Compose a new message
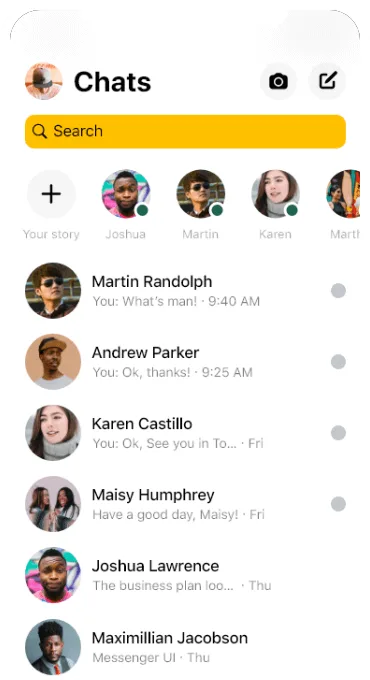 [327, 81]
